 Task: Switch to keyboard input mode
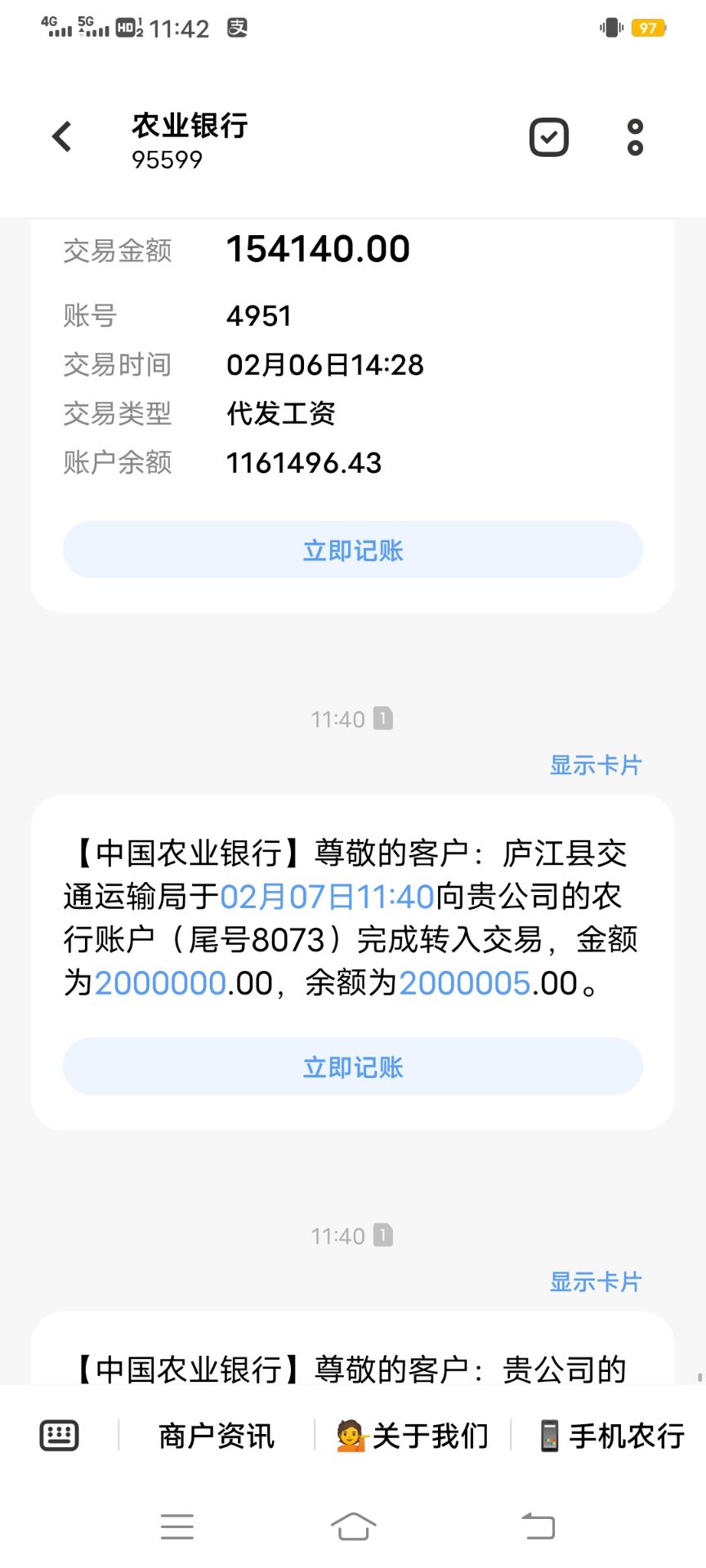pyautogui.click(x=60, y=1435)
